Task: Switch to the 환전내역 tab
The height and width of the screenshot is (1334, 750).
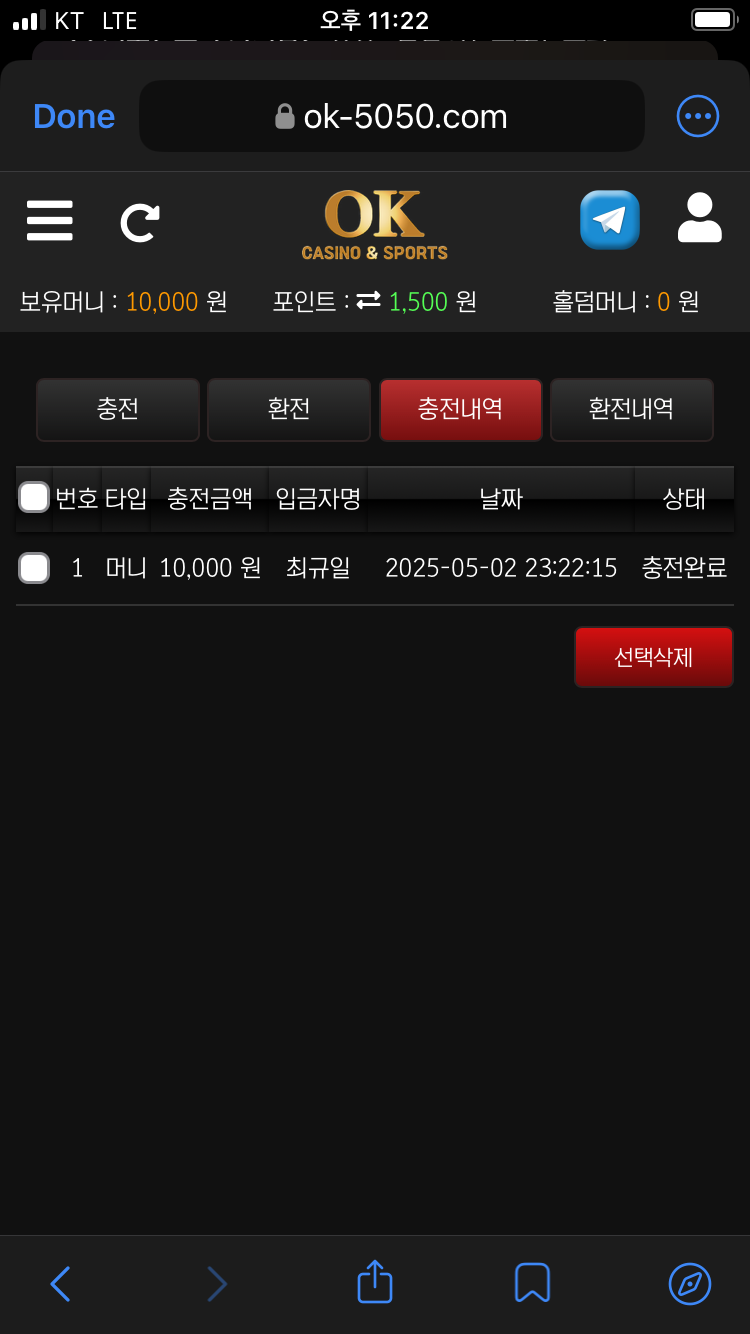Action: 631,409
